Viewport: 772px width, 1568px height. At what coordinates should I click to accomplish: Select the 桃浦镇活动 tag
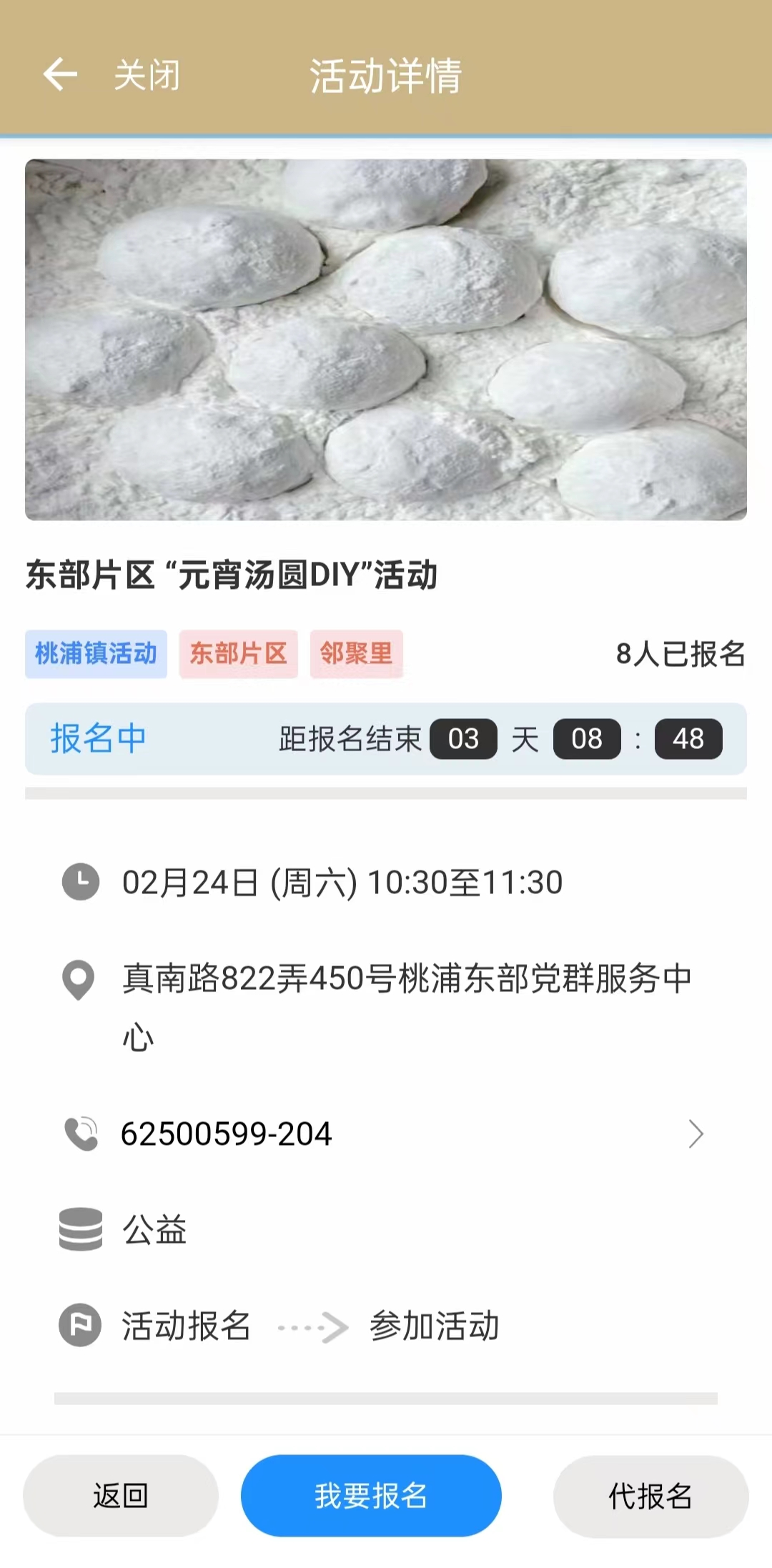pos(96,653)
